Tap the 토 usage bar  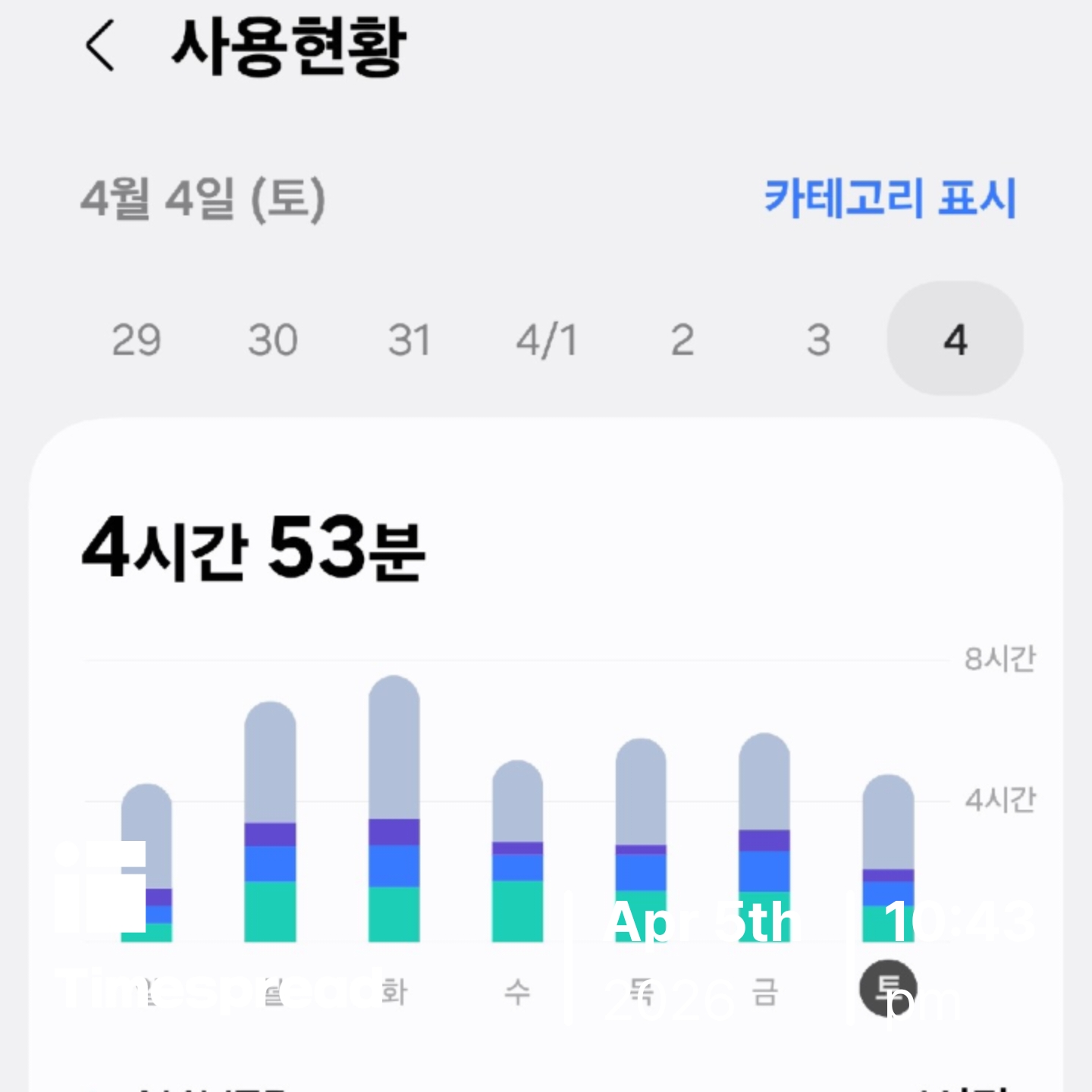(888, 858)
